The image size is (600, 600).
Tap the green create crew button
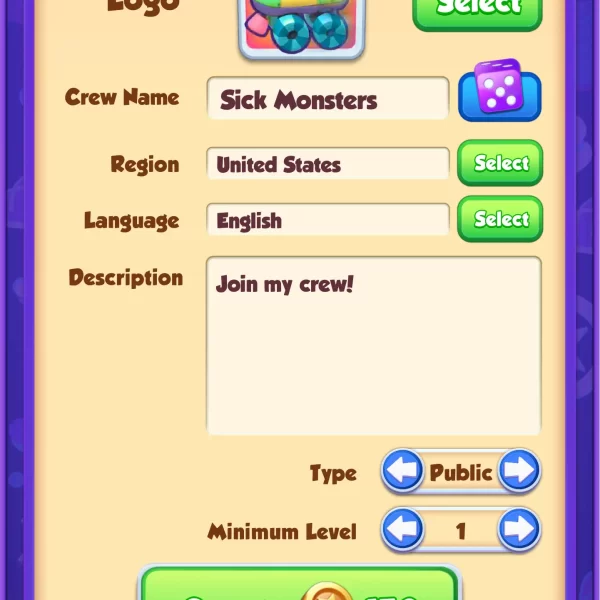(298, 585)
